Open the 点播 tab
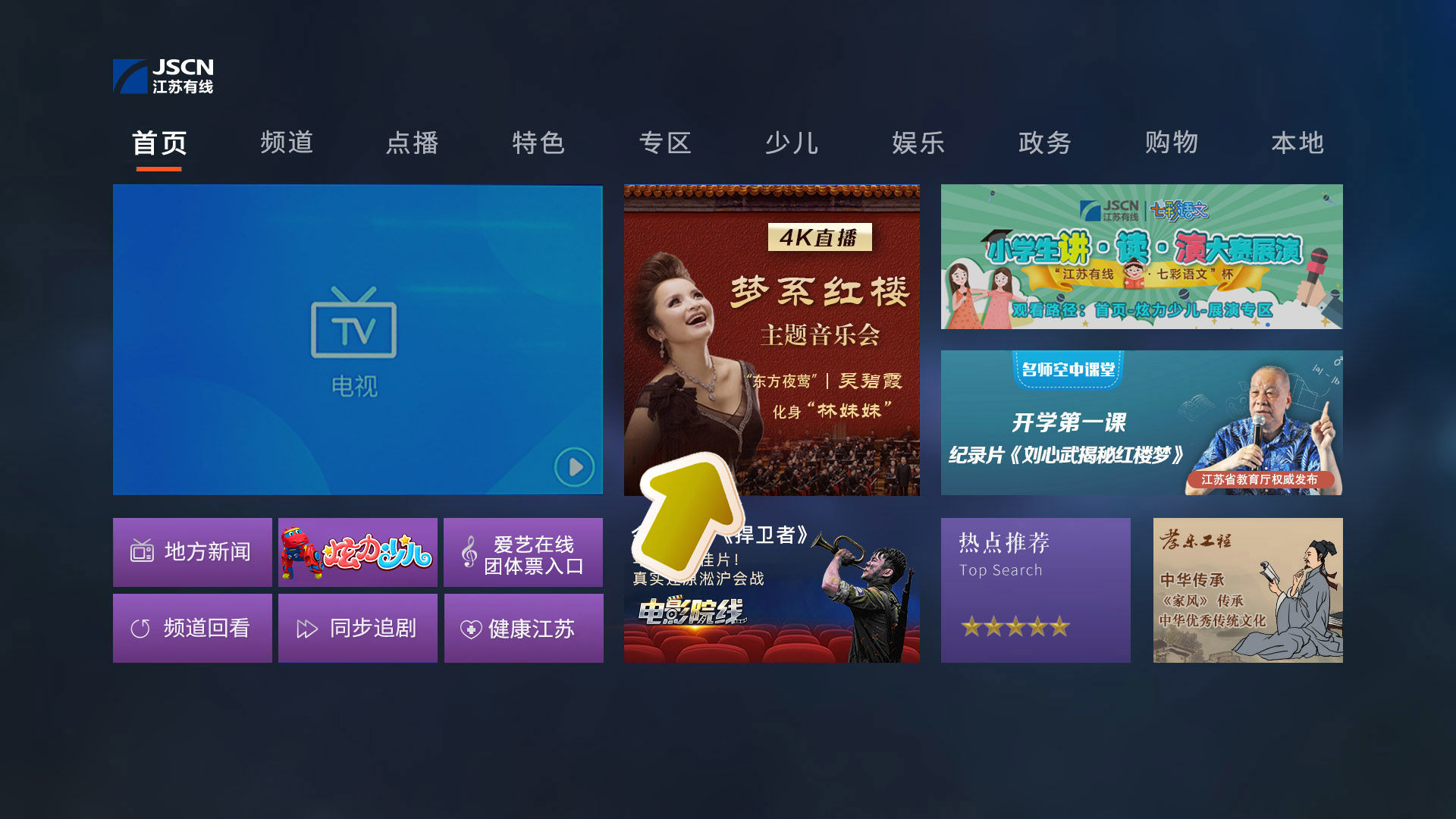Viewport: 1456px width, 819px height. pyautogui.click(x=412, y=143)
